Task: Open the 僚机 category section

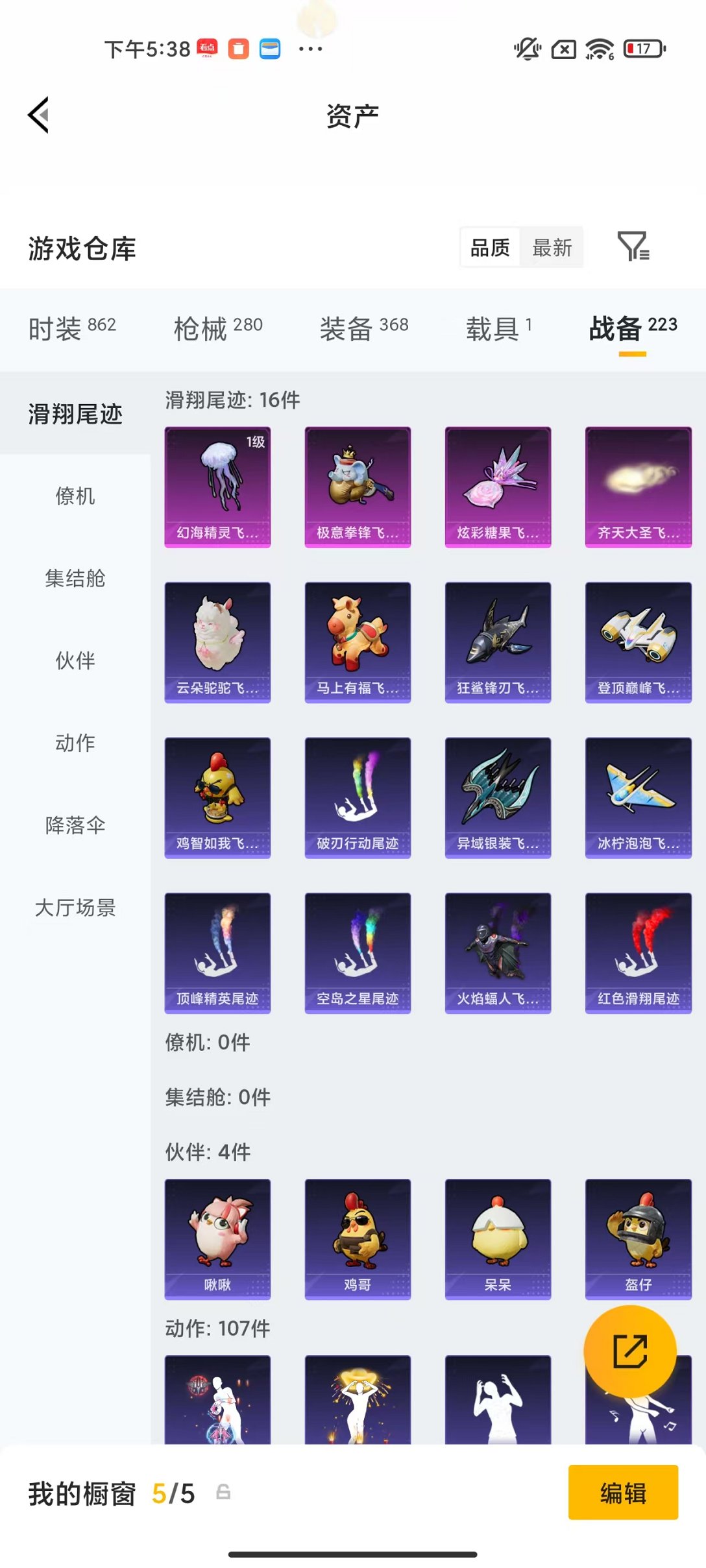Action: tap(74, 497)
